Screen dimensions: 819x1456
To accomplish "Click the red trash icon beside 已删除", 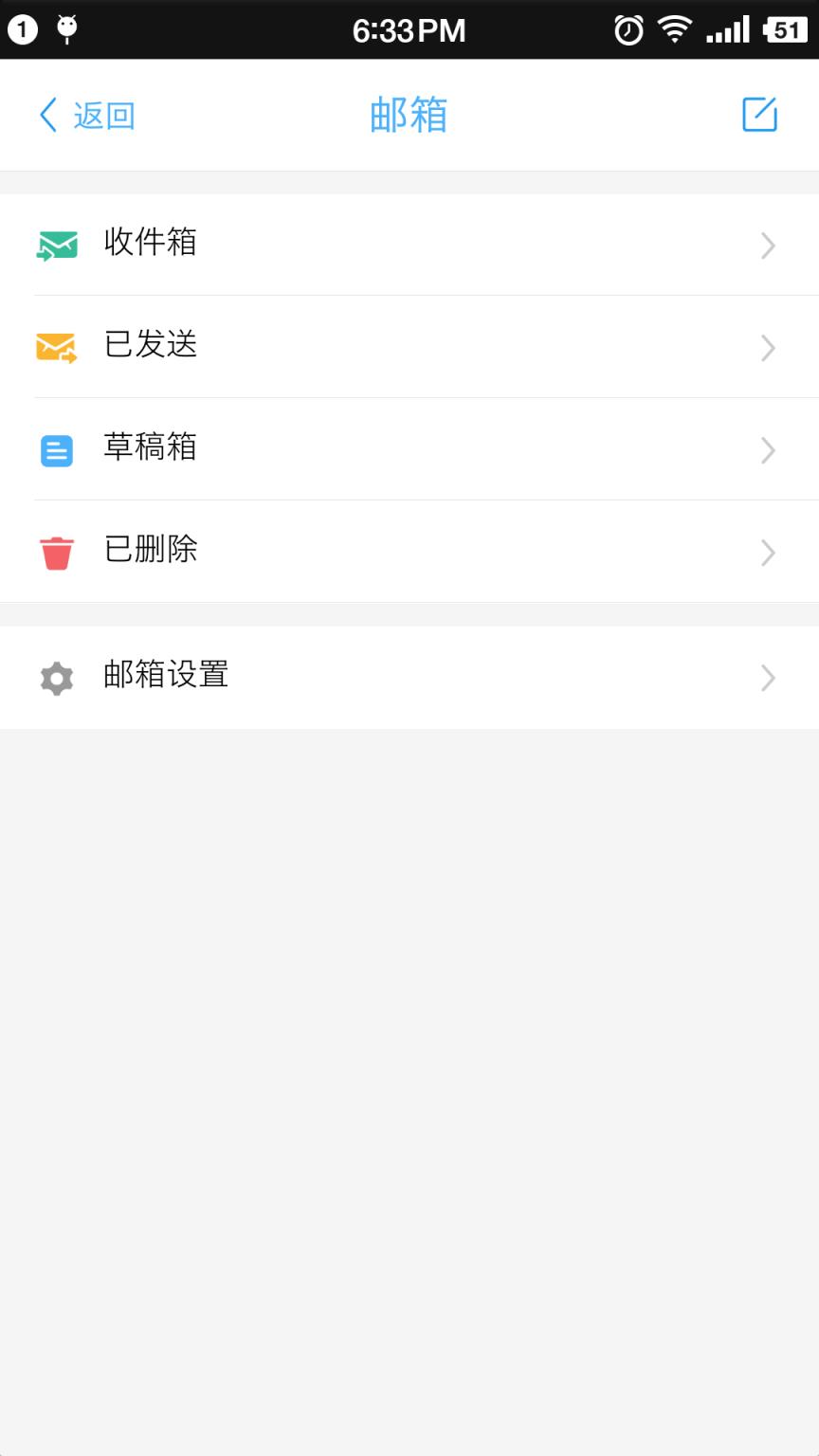I will [x=57, y=552].
